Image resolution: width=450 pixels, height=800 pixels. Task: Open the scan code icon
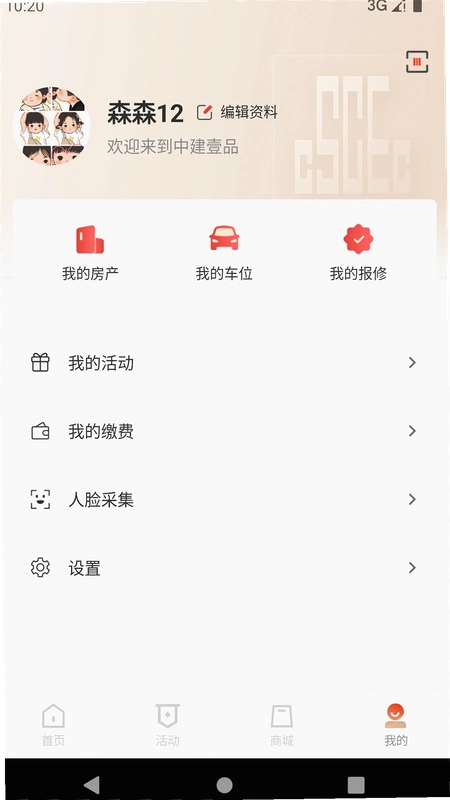pyautogui.click(x=417, y=62)
